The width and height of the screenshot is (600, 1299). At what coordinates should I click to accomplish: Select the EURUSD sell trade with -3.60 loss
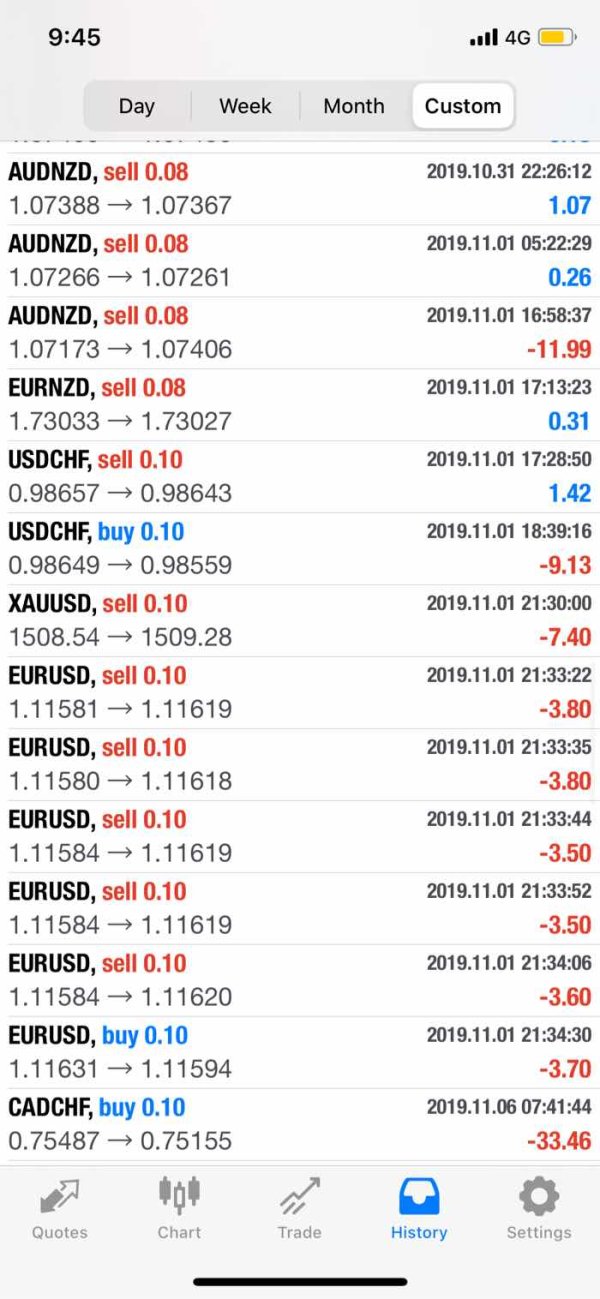[x=300, y=981]
